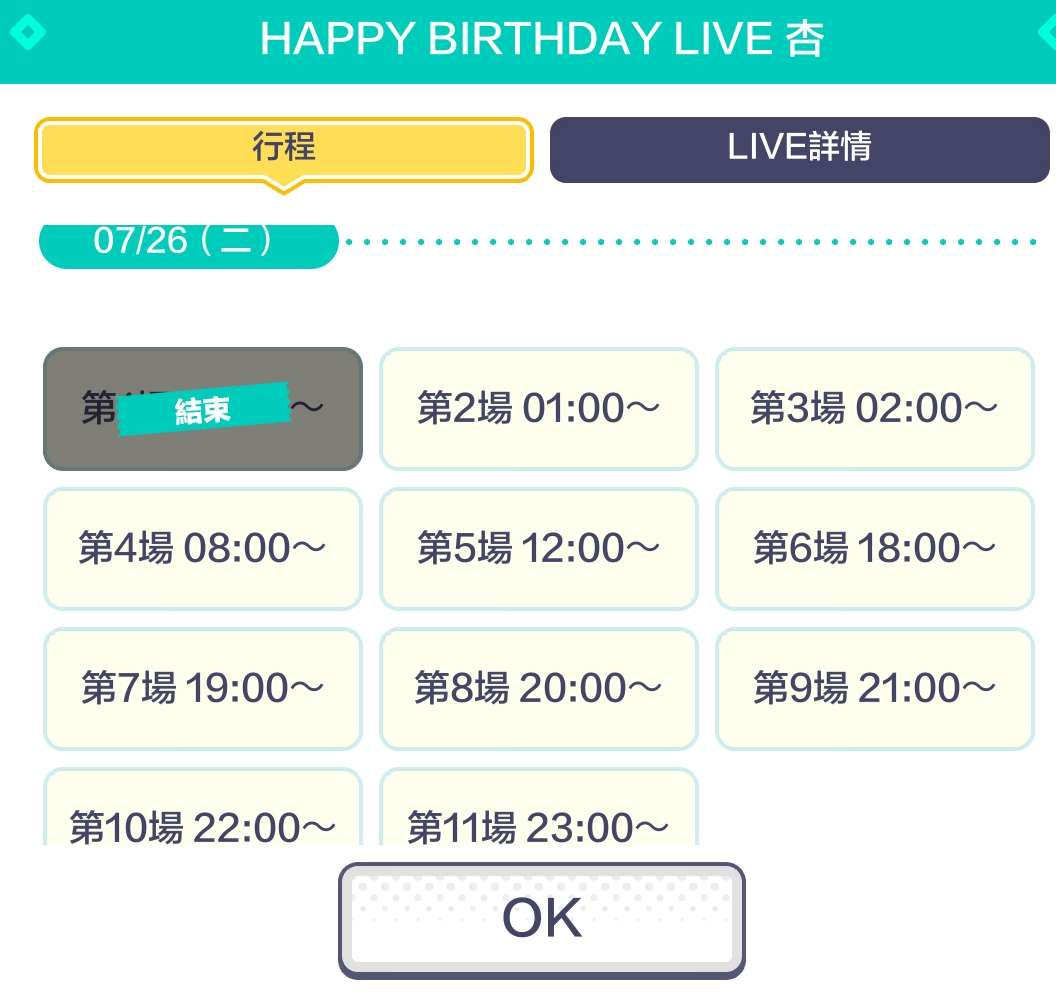This screenshot has width=1056, height=1002.
Task: Choose the 第6場 18:00 session
Action: 875,549
